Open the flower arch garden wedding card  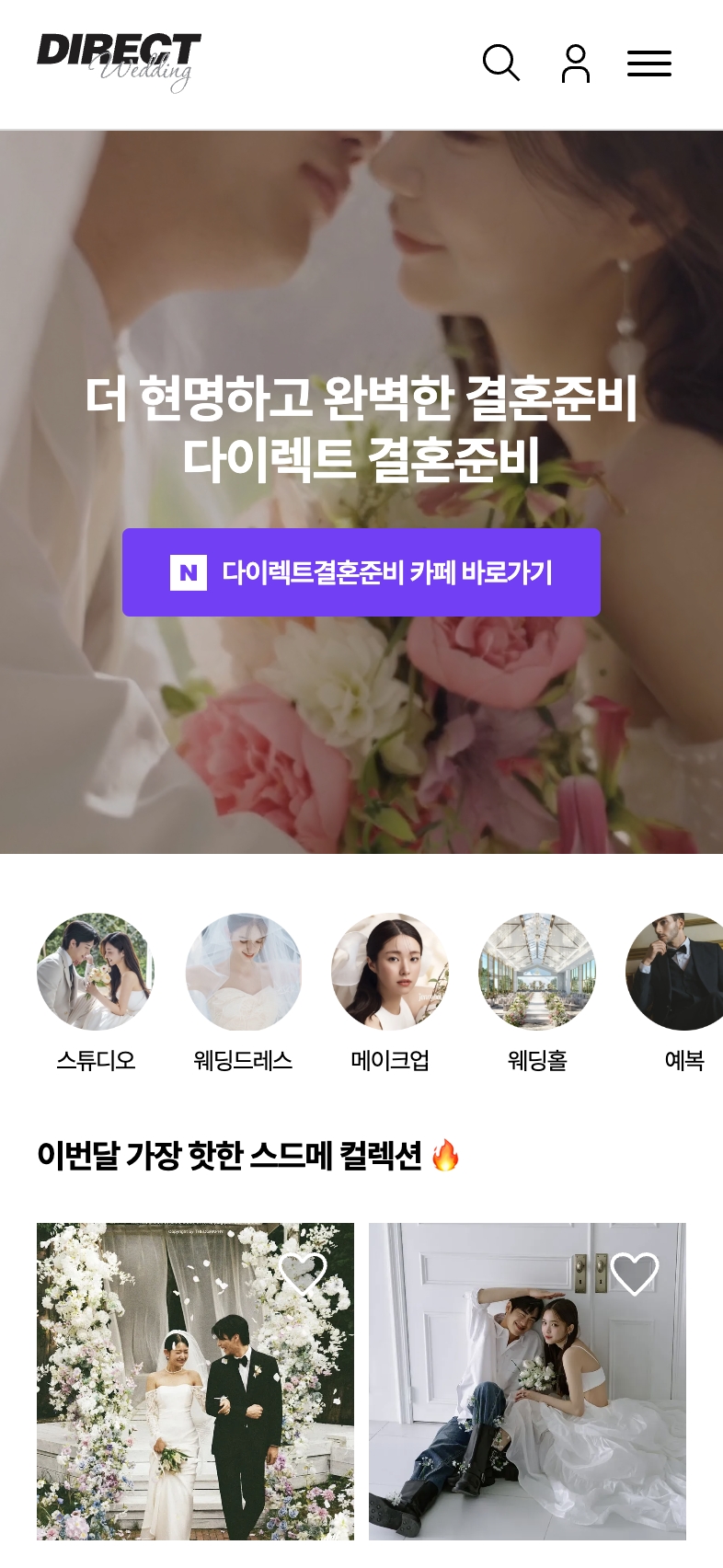[x=195, y=1381]
